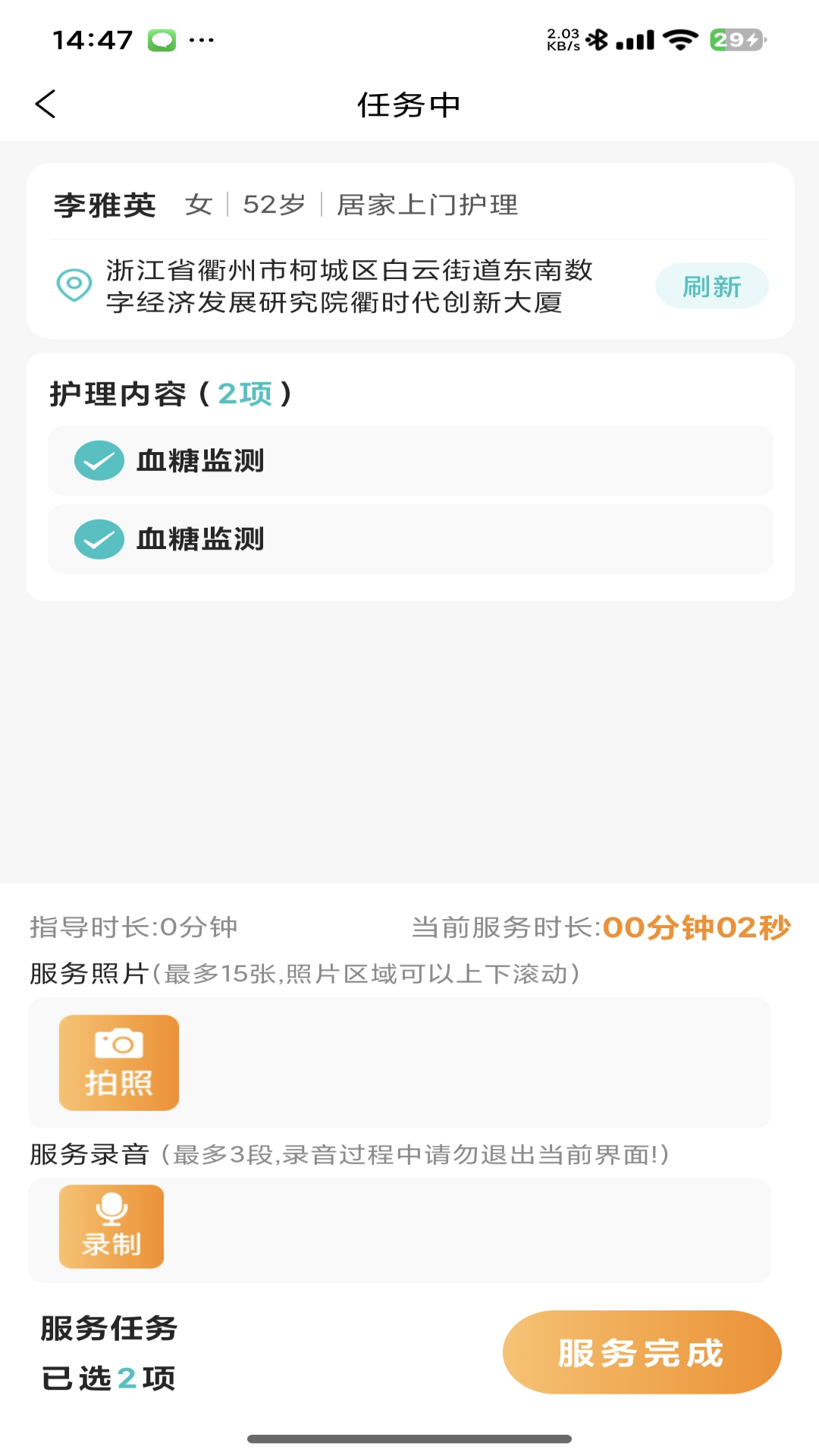Uncheck the first 血糖监测 nursing item

tap(99, 461)
